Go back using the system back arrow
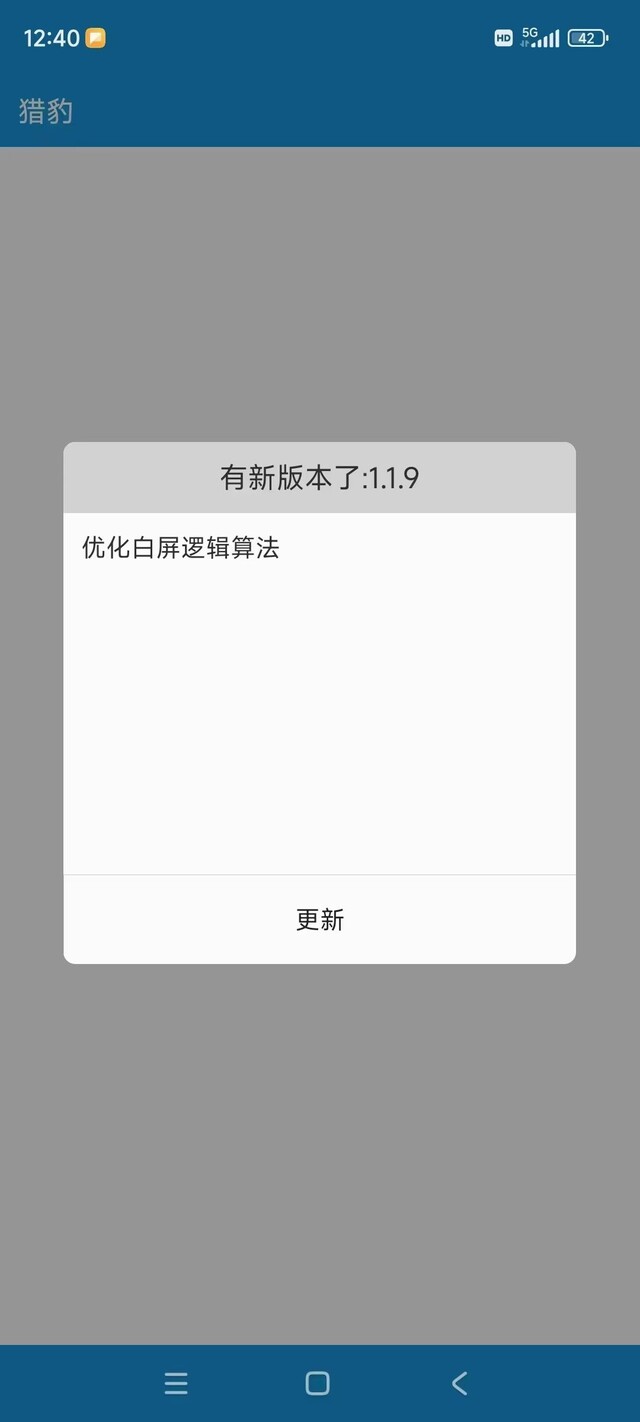 pos(460,1383)
